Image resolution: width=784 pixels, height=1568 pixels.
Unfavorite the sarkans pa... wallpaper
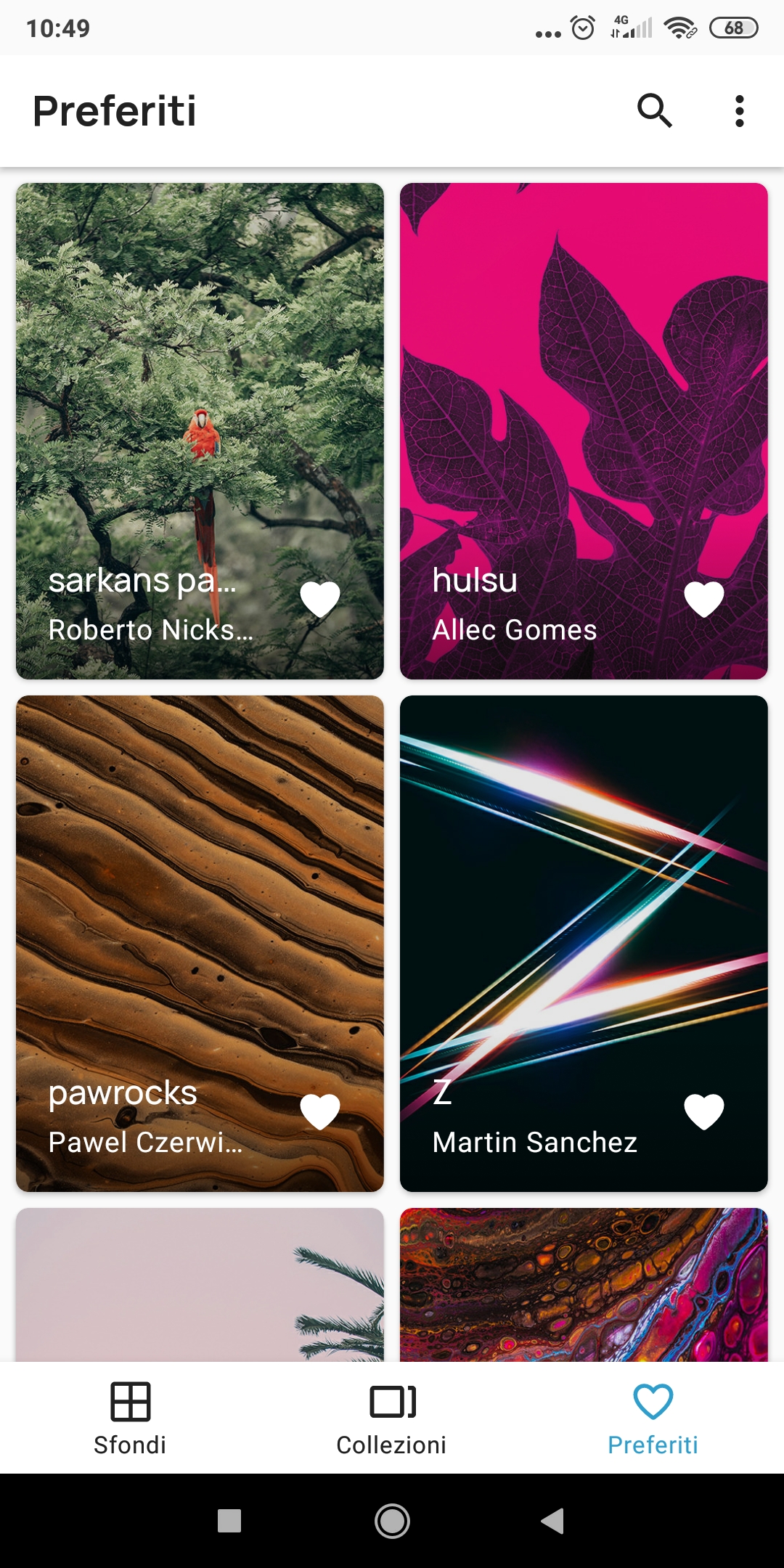(x=320, y=600)
